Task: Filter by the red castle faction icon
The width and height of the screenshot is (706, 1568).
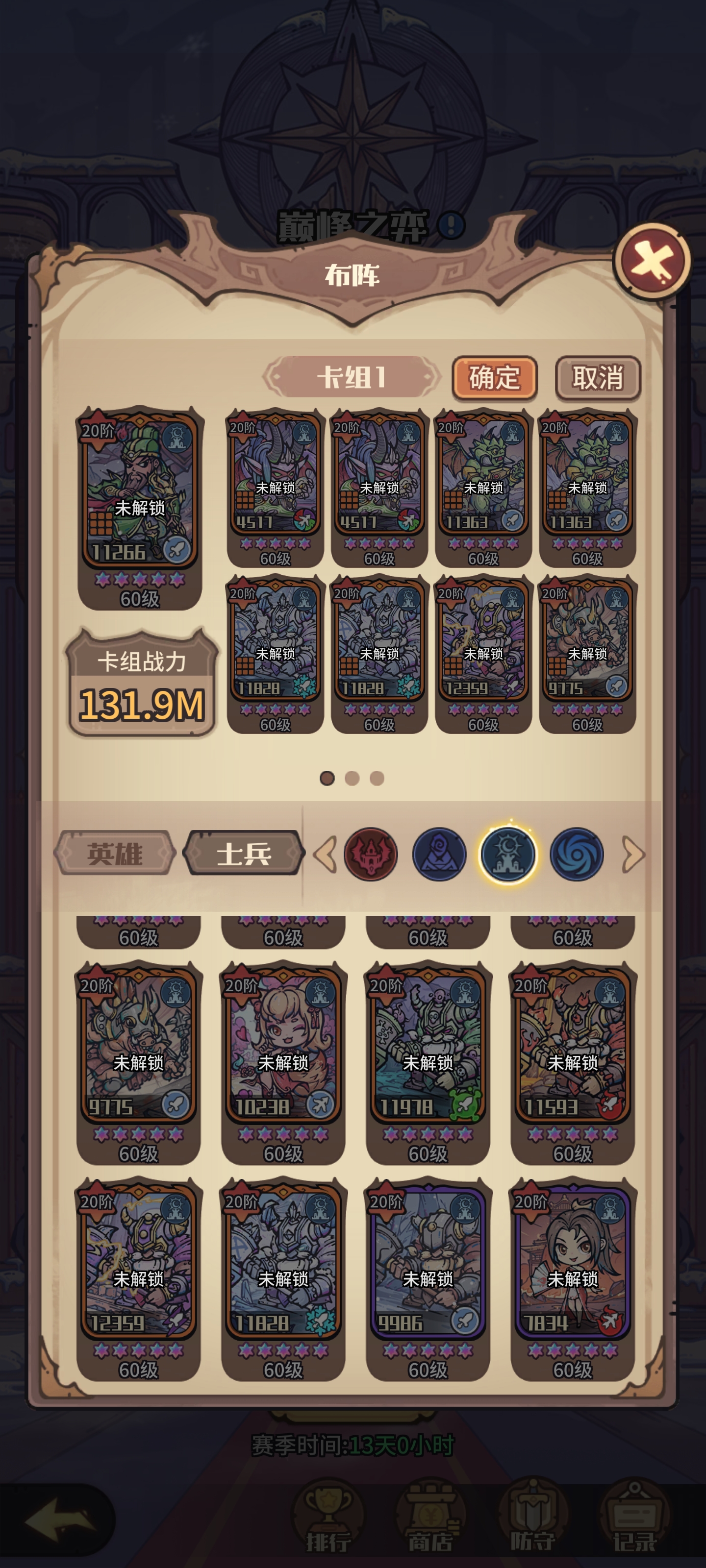Action: pyautogui.click(x=370, y=855)
